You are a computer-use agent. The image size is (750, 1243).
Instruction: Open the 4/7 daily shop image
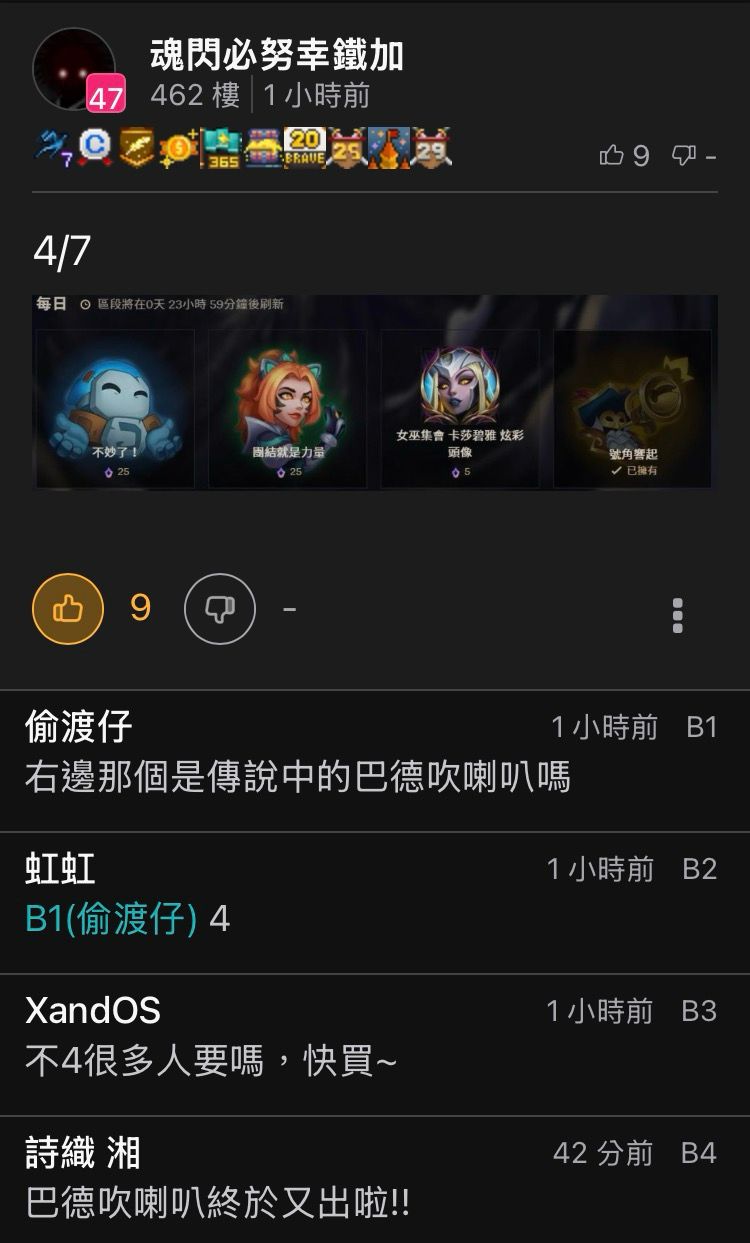click(374, 391)
